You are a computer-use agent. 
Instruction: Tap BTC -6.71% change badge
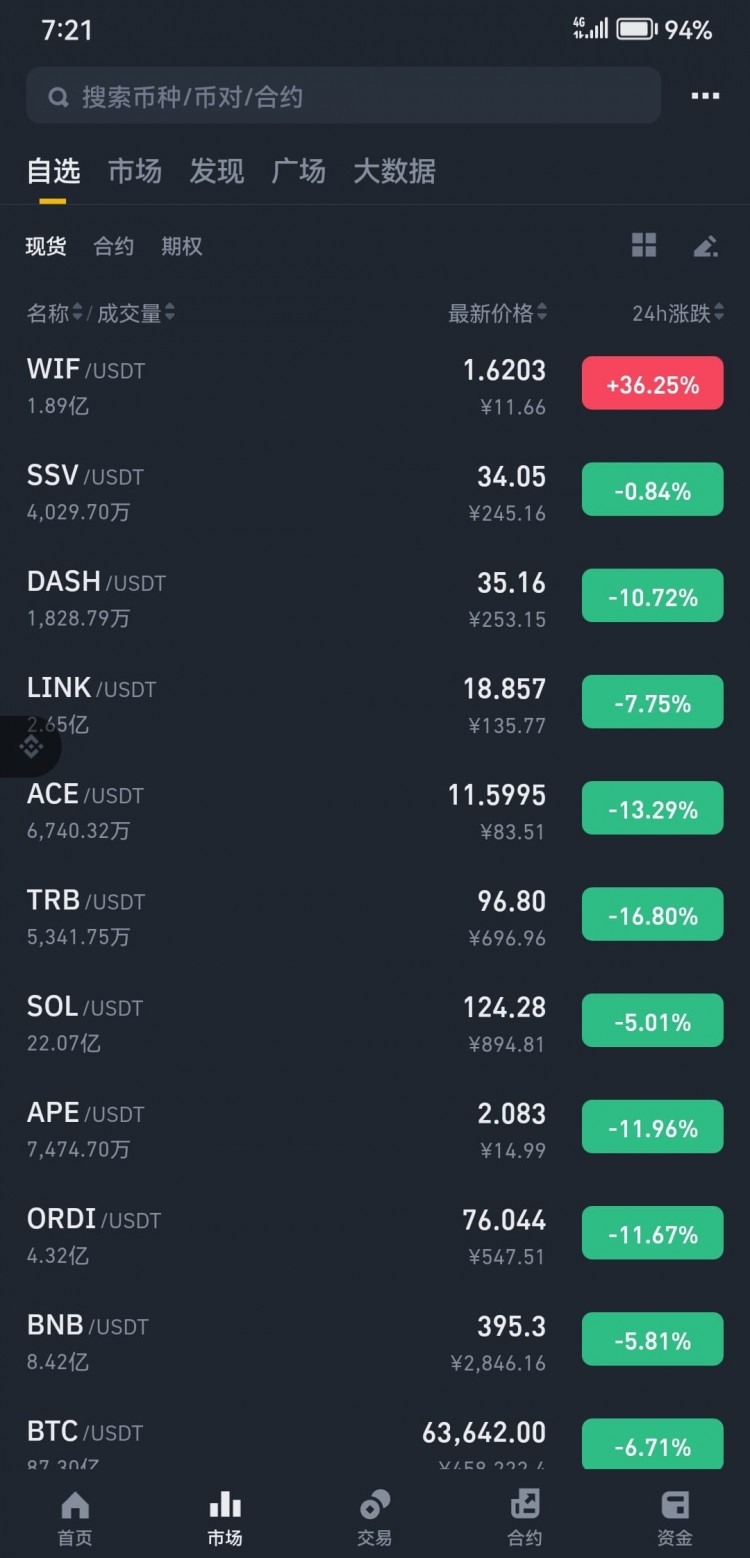pyautogui.click(x=652, y=1445)
